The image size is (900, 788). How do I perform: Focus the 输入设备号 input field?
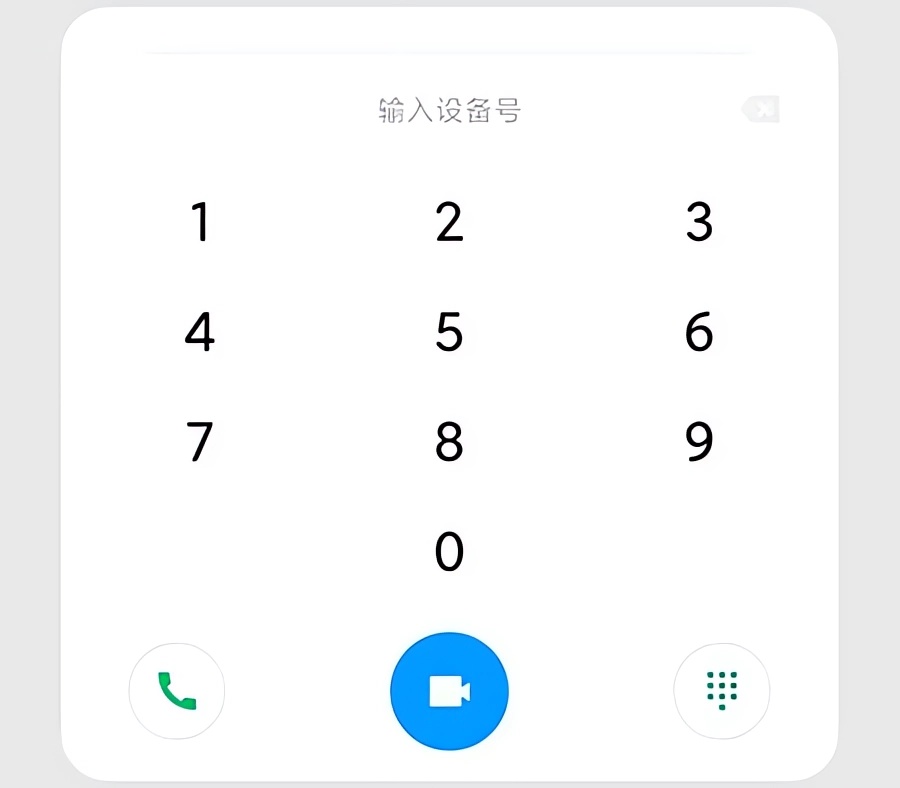click(449, 109)
